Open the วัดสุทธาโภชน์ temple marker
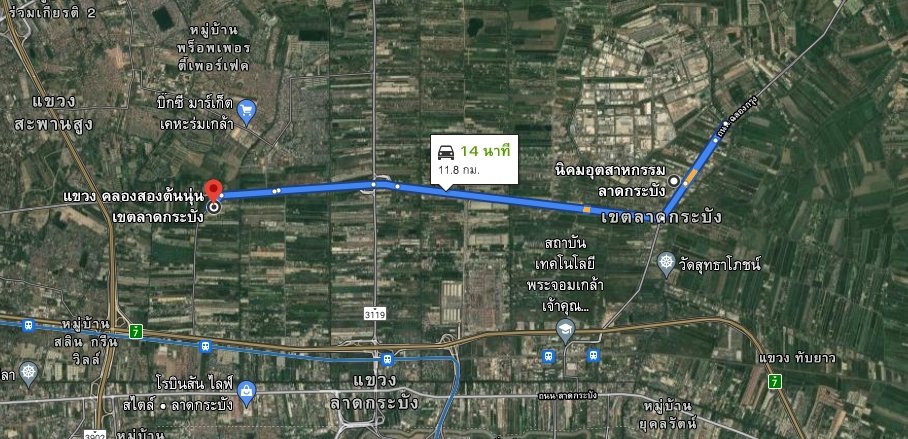 coord(666,264)
